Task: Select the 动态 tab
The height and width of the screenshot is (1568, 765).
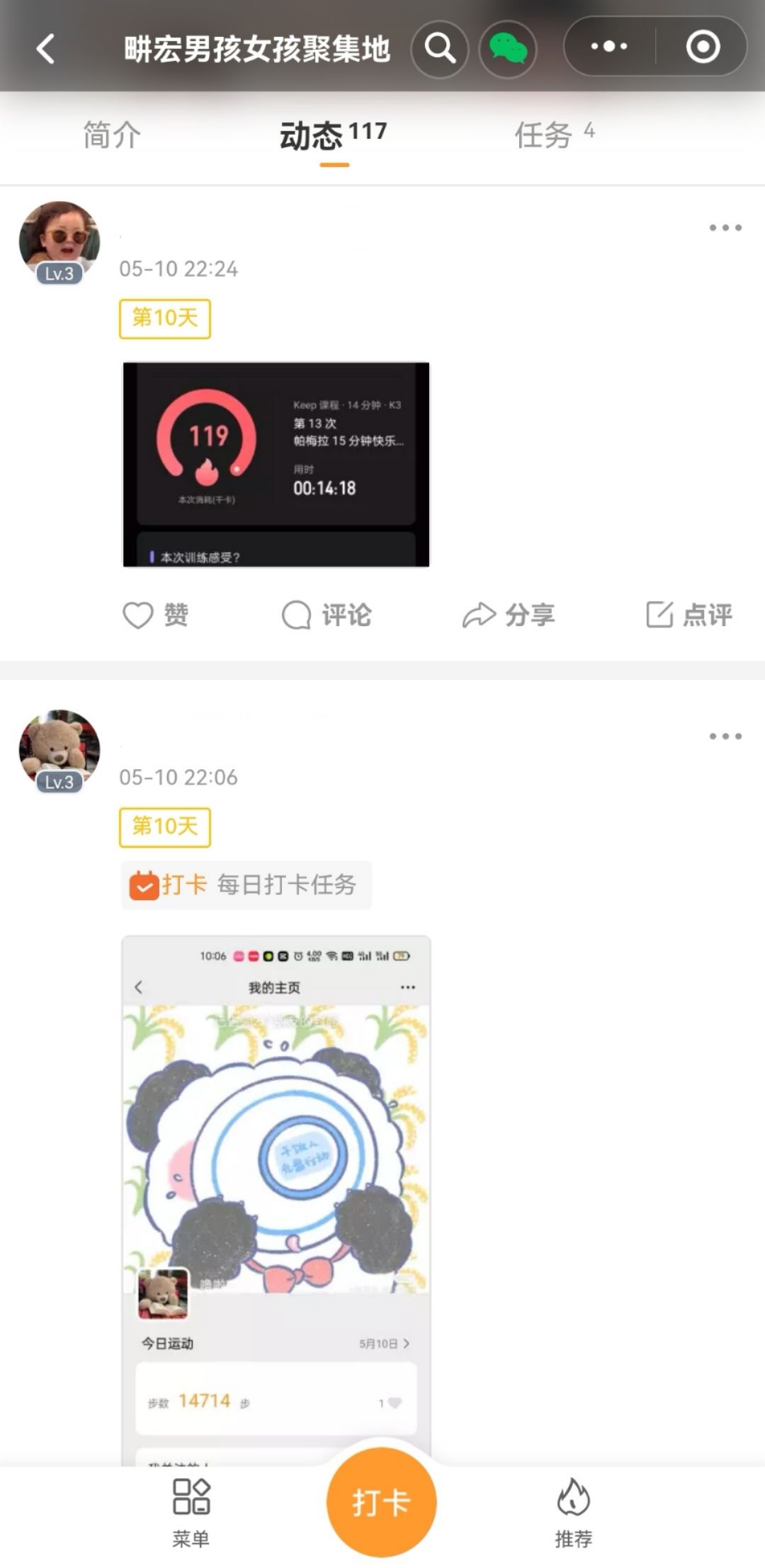Action: [x=333, y=135]
